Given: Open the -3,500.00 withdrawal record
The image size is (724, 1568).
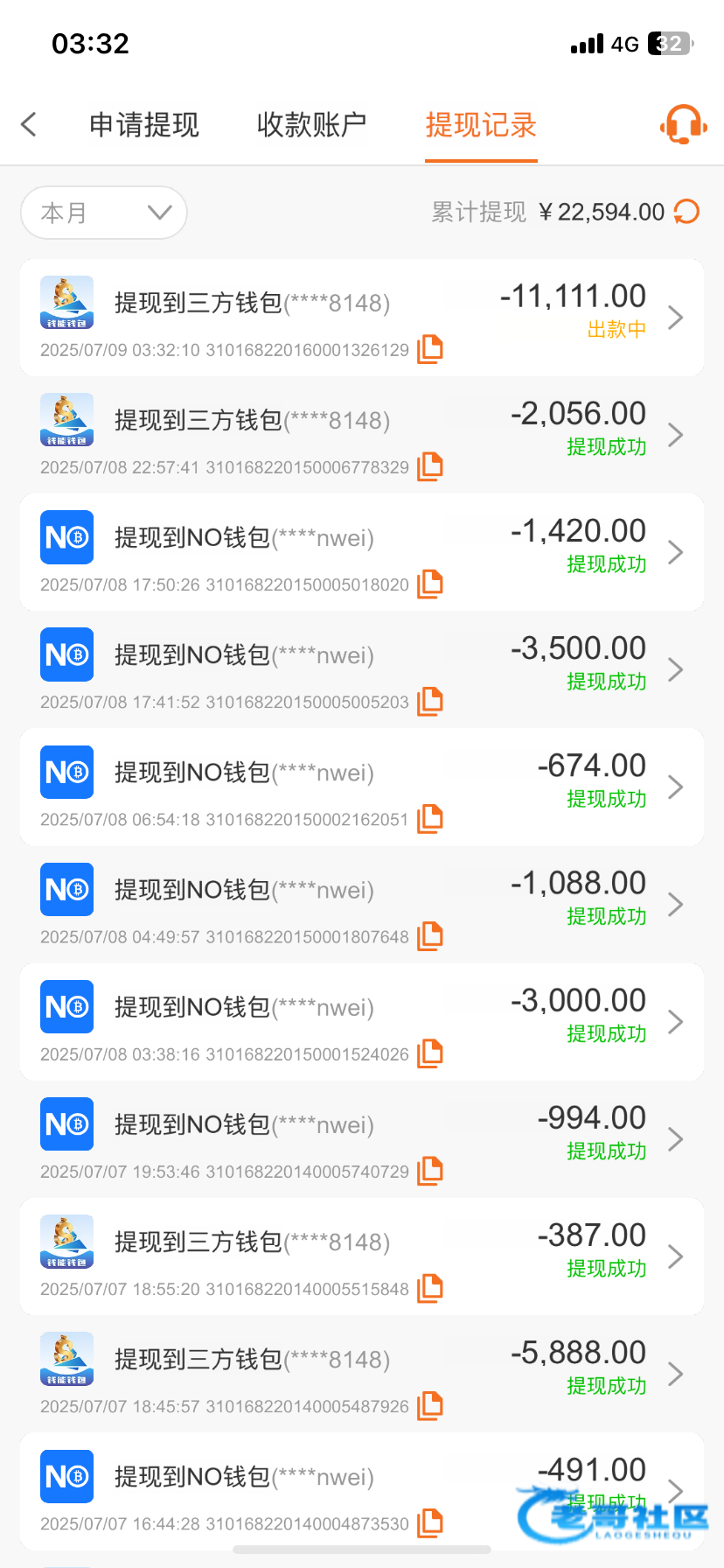Looking at the screenshot, I should click(362, 669).
